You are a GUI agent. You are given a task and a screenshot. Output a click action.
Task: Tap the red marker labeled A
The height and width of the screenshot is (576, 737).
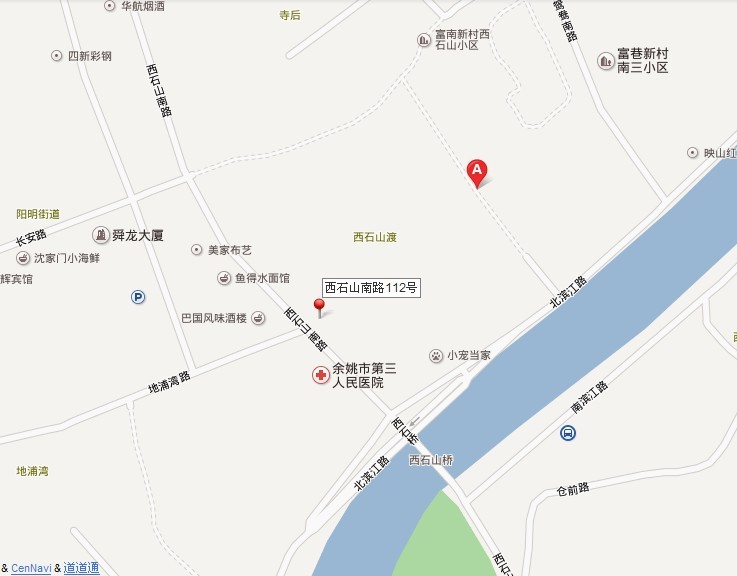[478, 172]
